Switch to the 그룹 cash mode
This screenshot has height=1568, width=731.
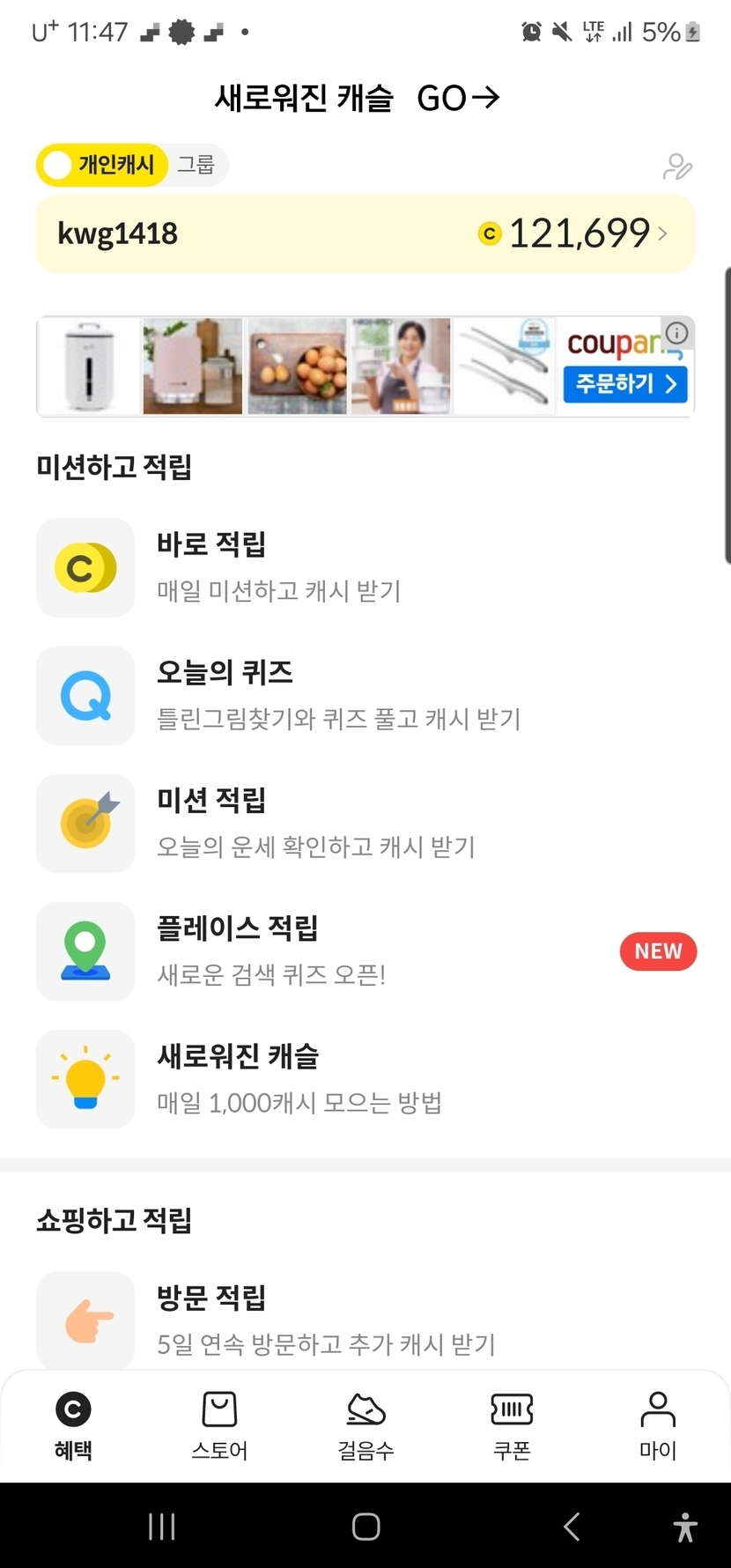point(196,165)
